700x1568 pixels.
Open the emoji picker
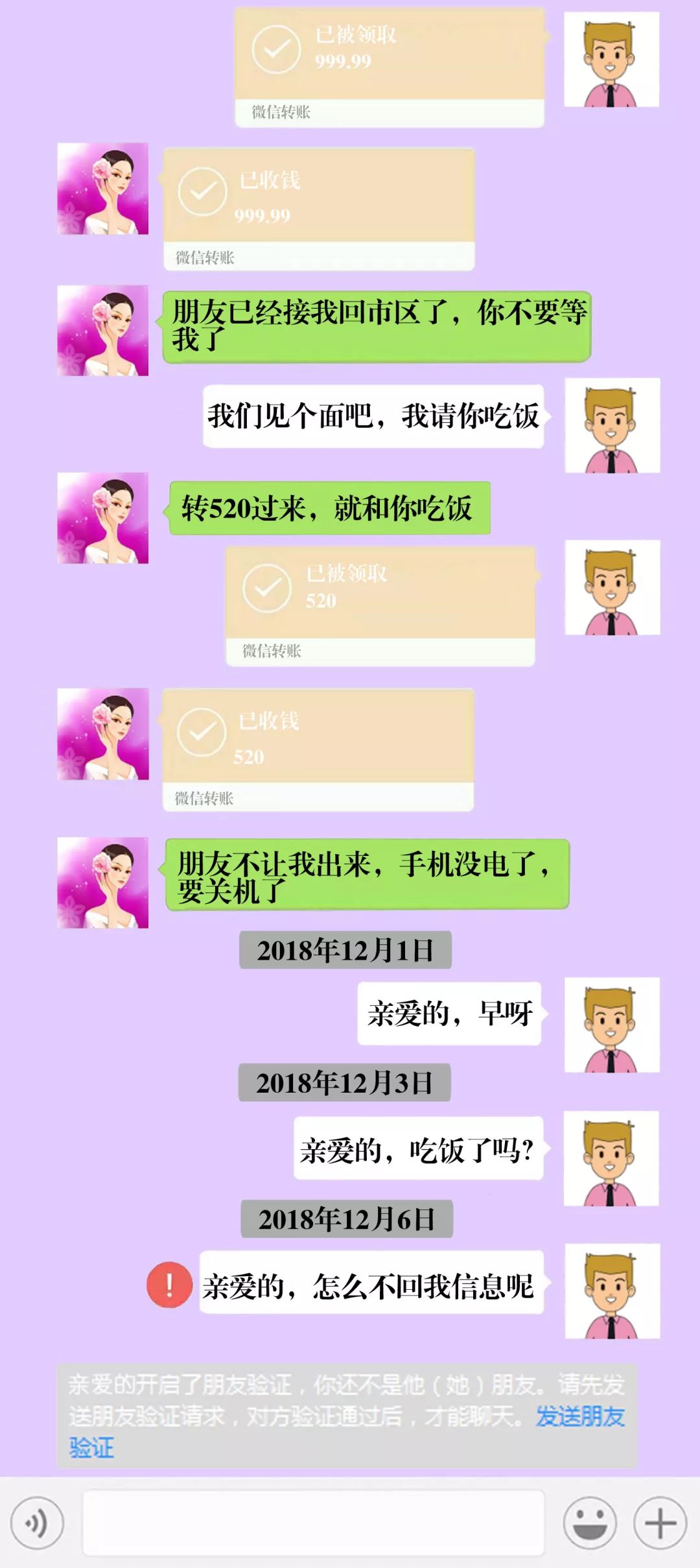[589, 1522]
